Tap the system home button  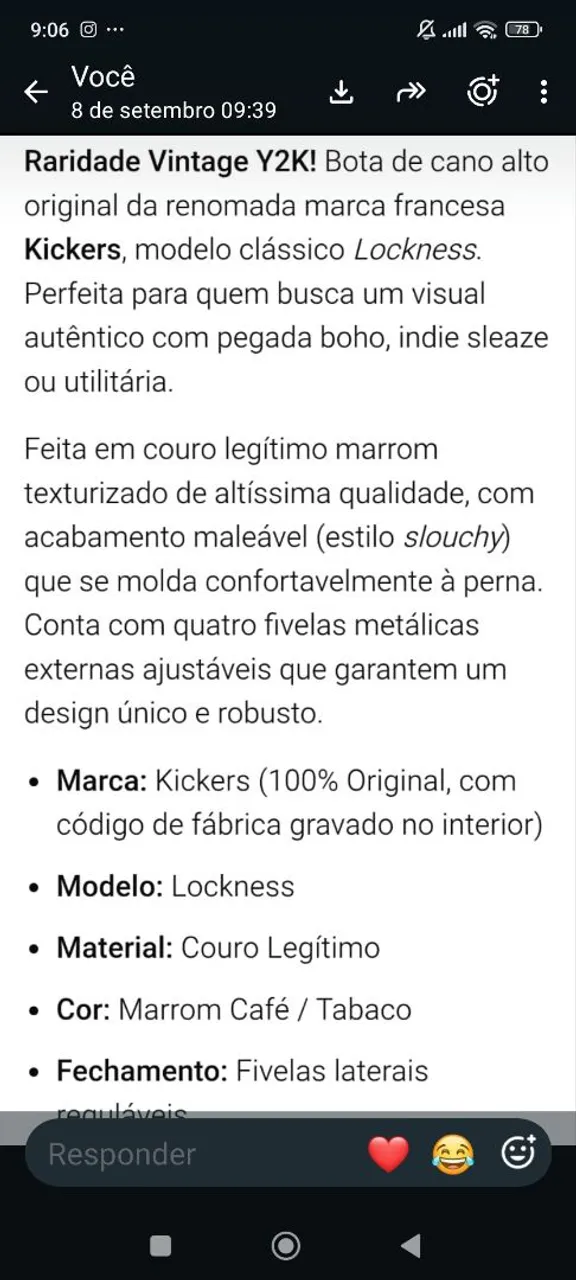(x=286, y=1245)
